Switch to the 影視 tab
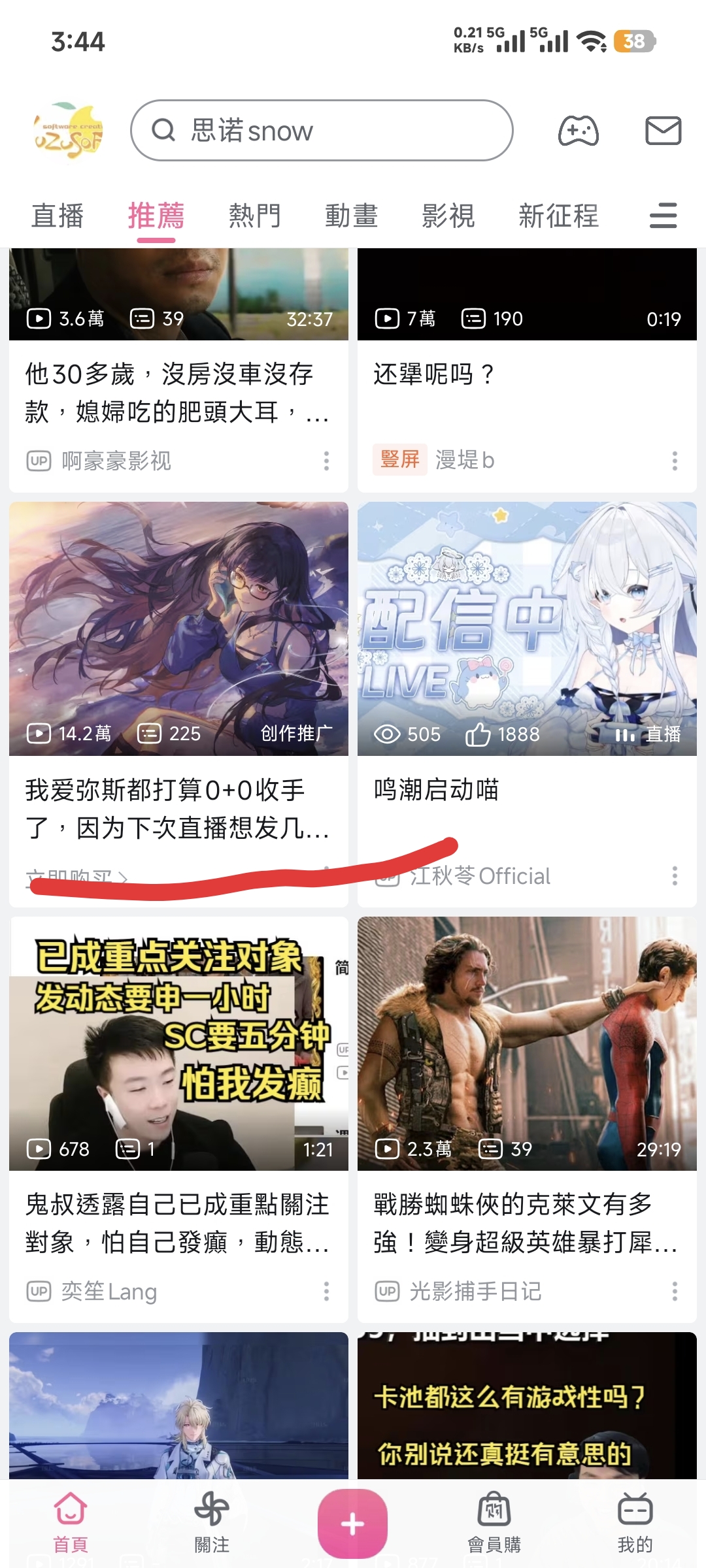The height and width of the screenshot is (1568, 706). pyautogui.click(x=448, y=216)
